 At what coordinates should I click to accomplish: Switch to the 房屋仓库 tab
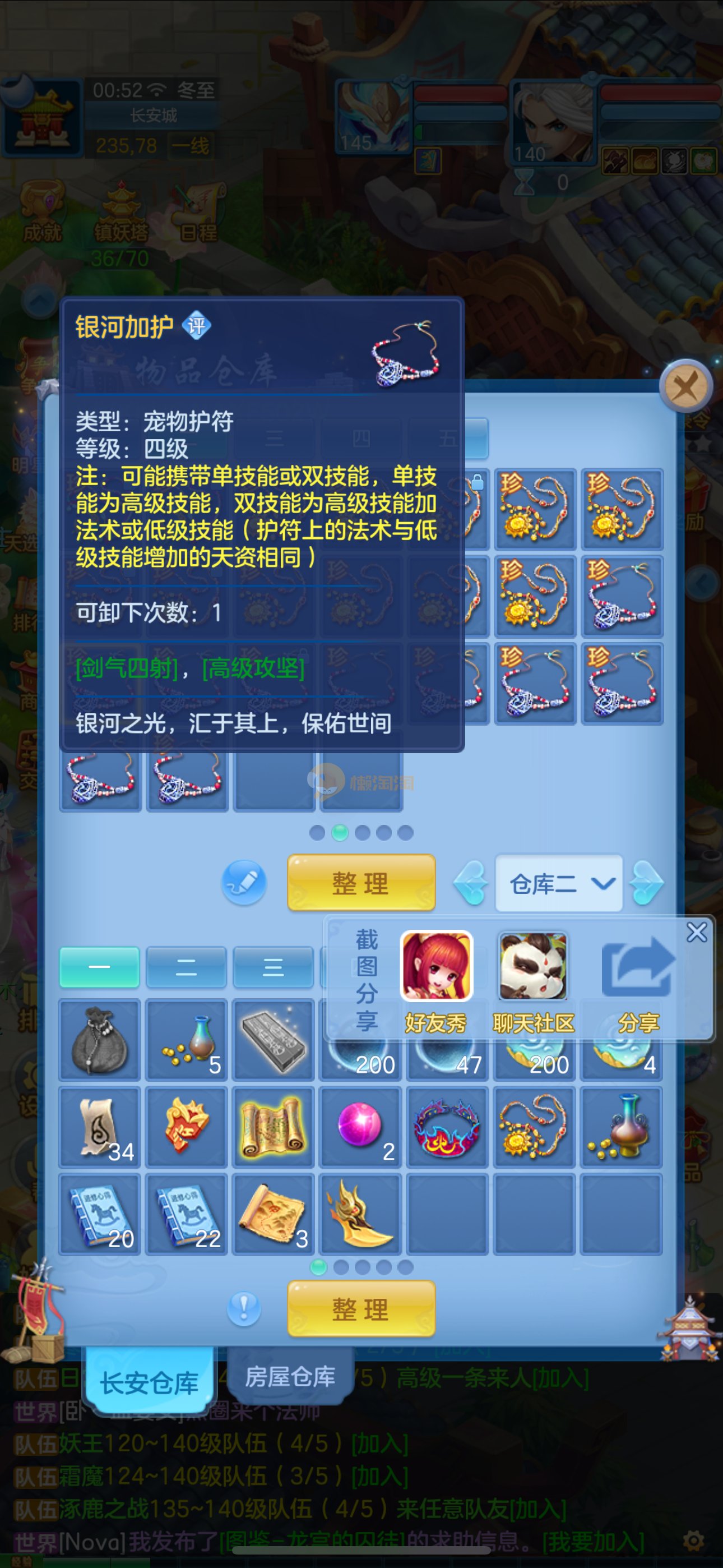[290, 1377]
